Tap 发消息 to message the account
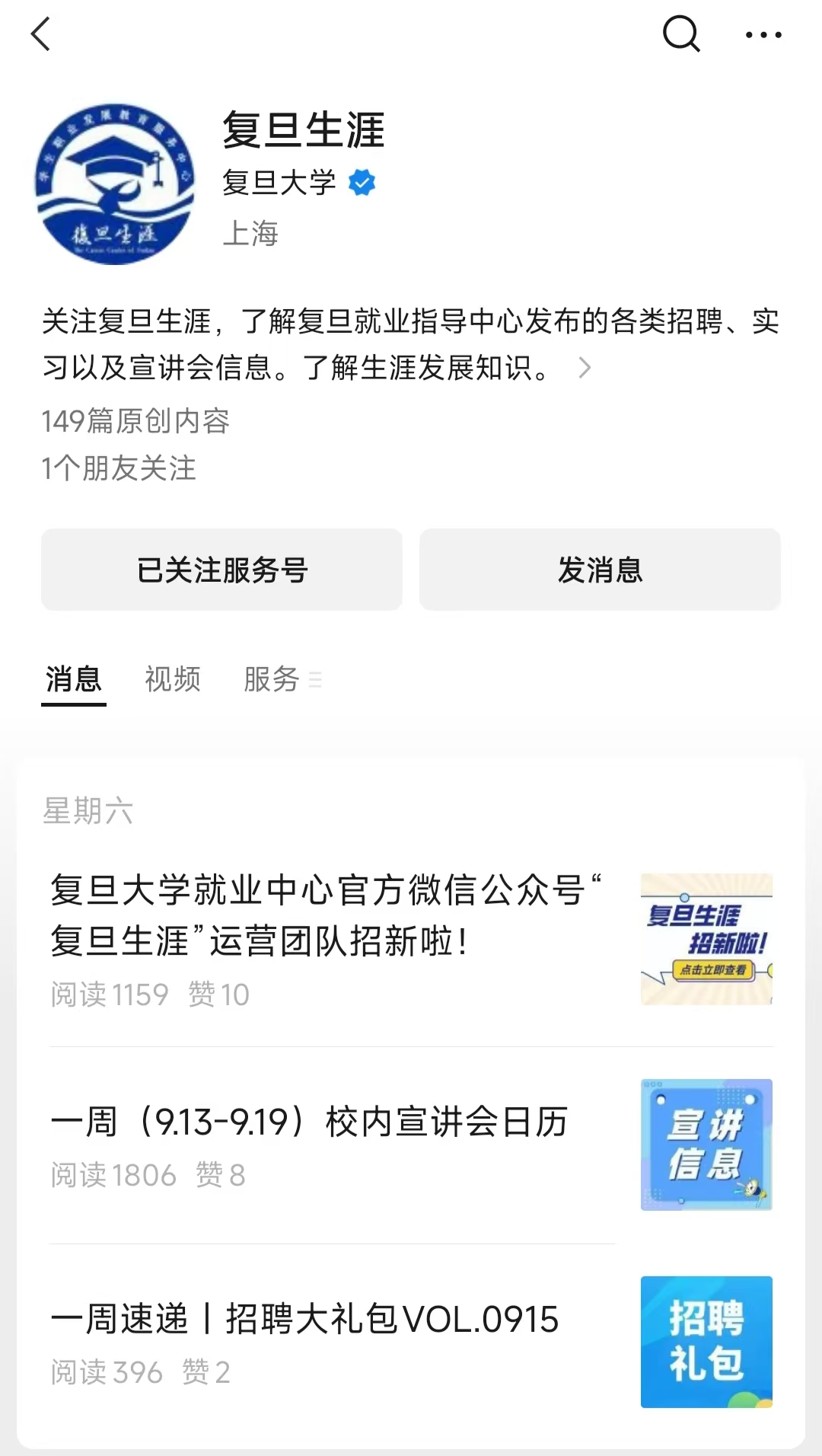 coord(600,570)
